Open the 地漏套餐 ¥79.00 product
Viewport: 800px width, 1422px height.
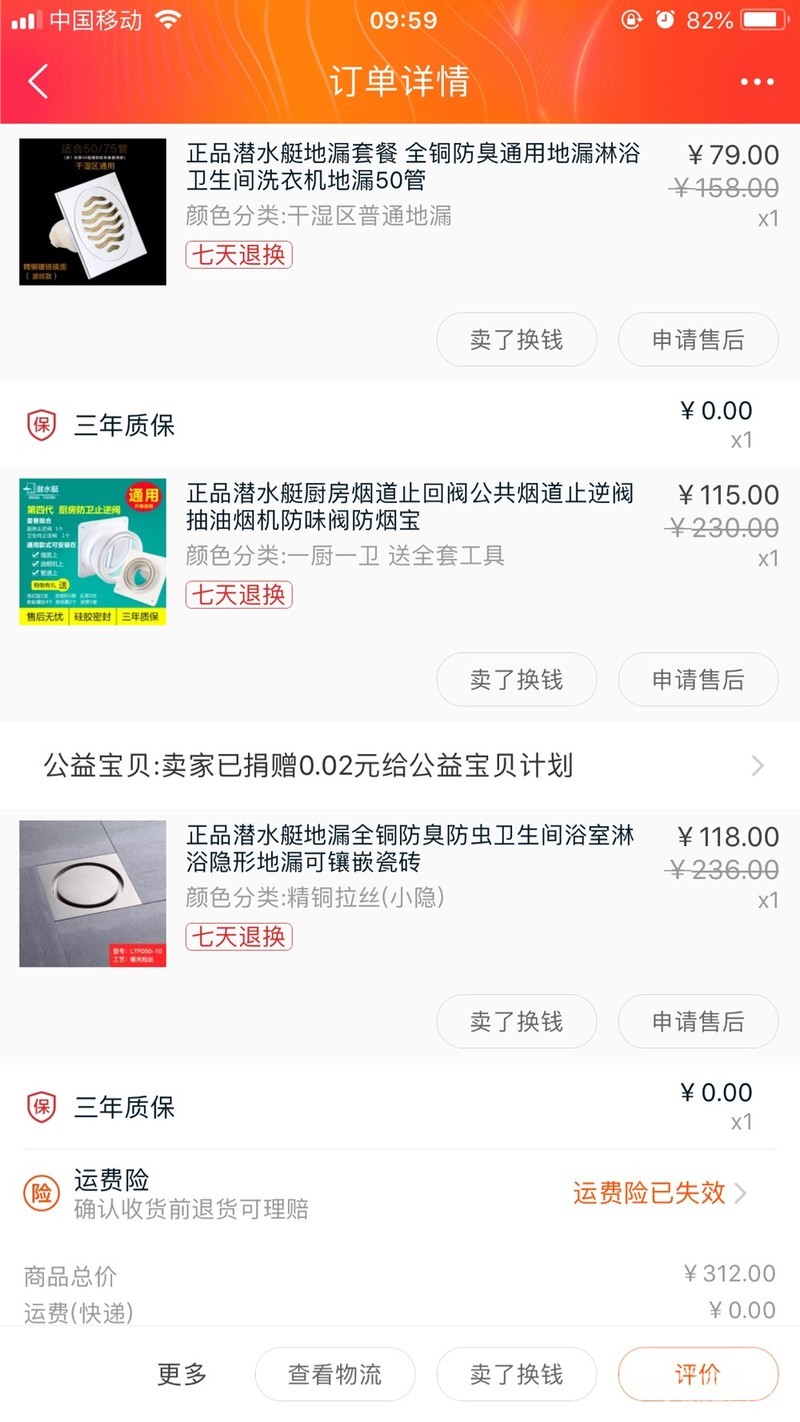pos(412,167)
